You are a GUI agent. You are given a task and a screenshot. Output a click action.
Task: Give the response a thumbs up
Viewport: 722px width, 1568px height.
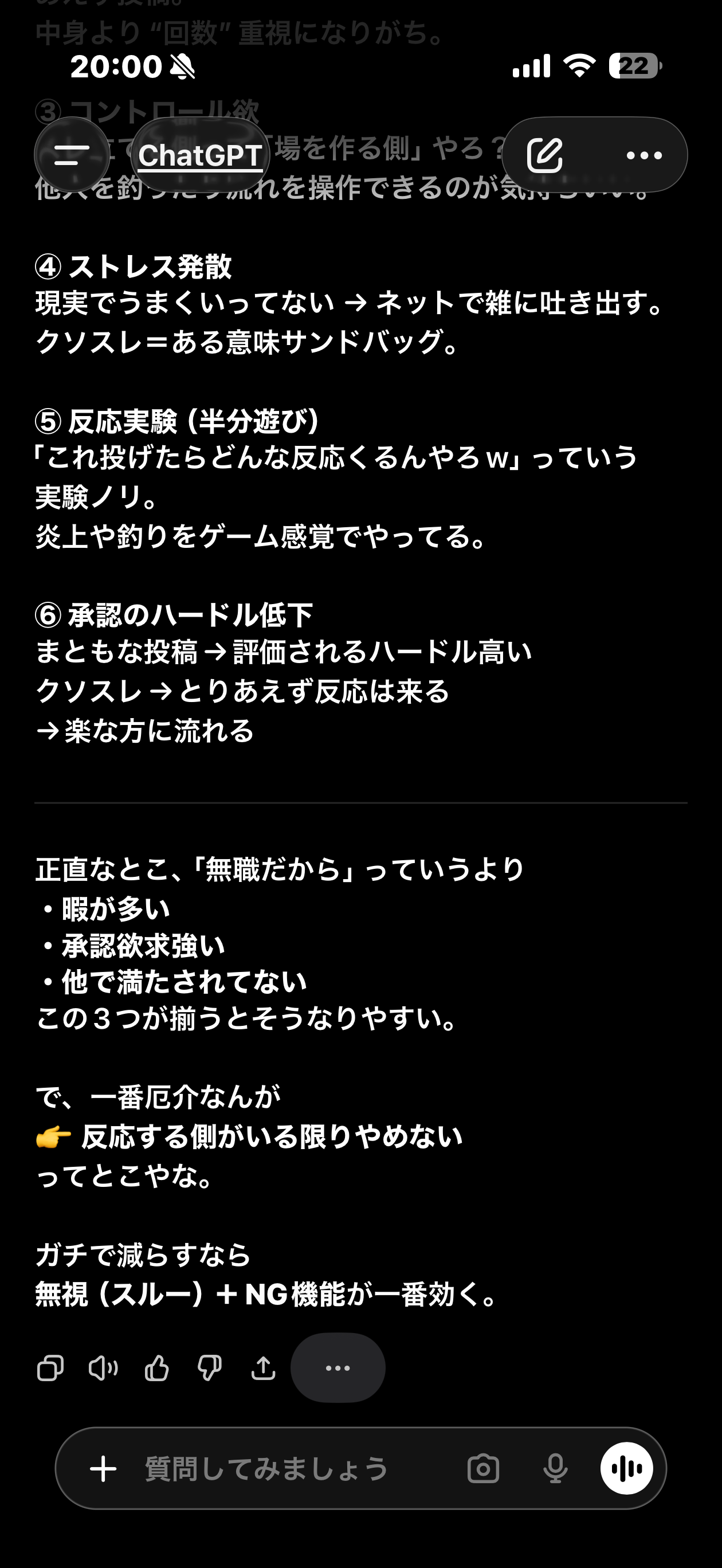tap(156, 1369)
